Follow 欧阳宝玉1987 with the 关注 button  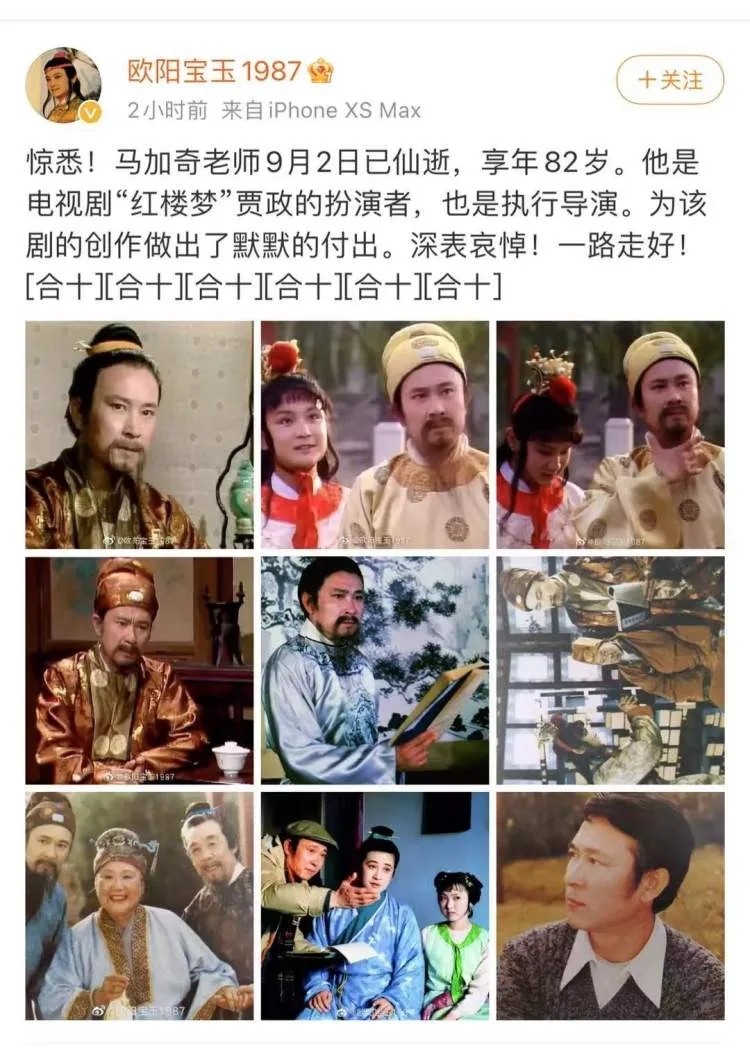669,79
